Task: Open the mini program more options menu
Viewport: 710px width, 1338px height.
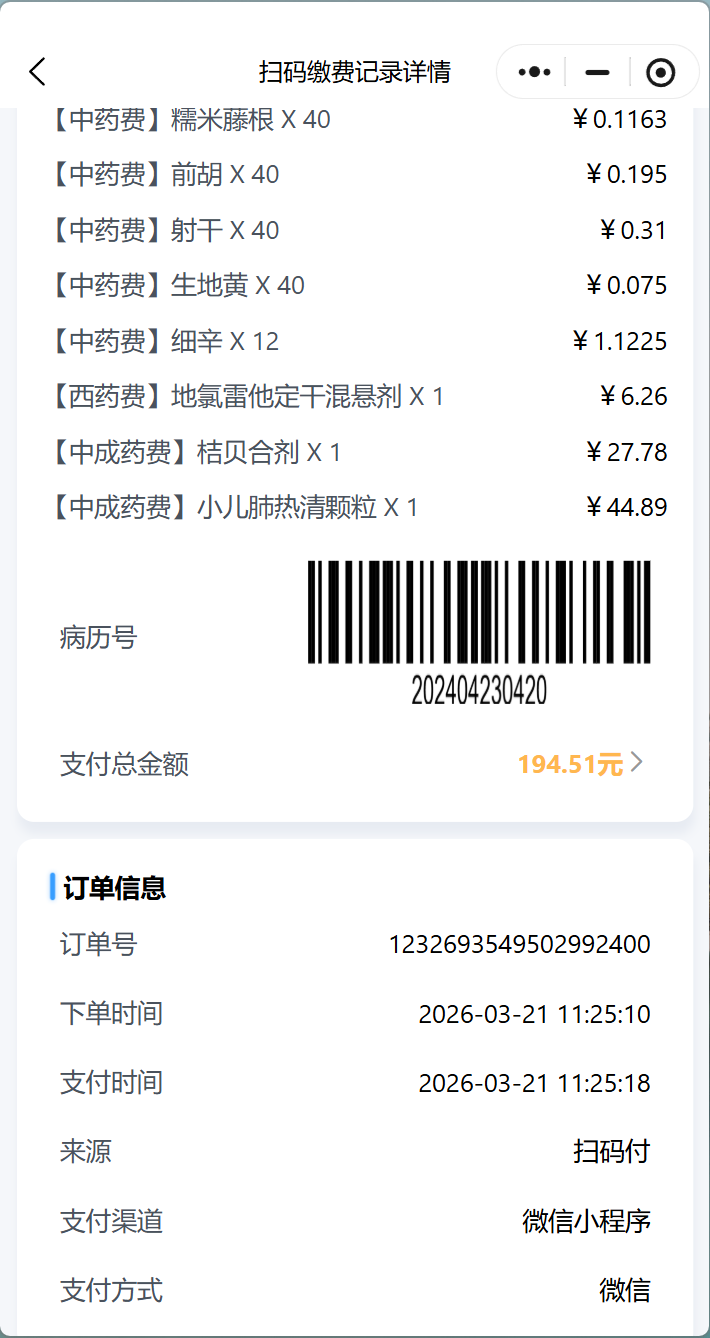Action: (534, 72)
